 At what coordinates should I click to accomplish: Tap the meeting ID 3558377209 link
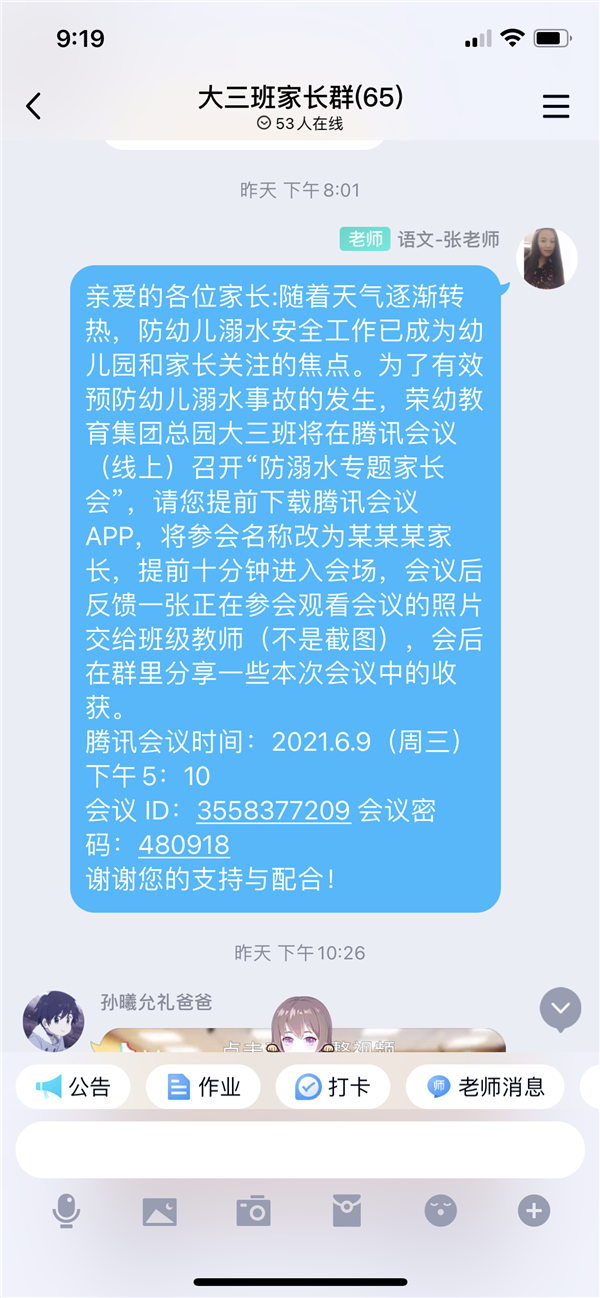273,809
